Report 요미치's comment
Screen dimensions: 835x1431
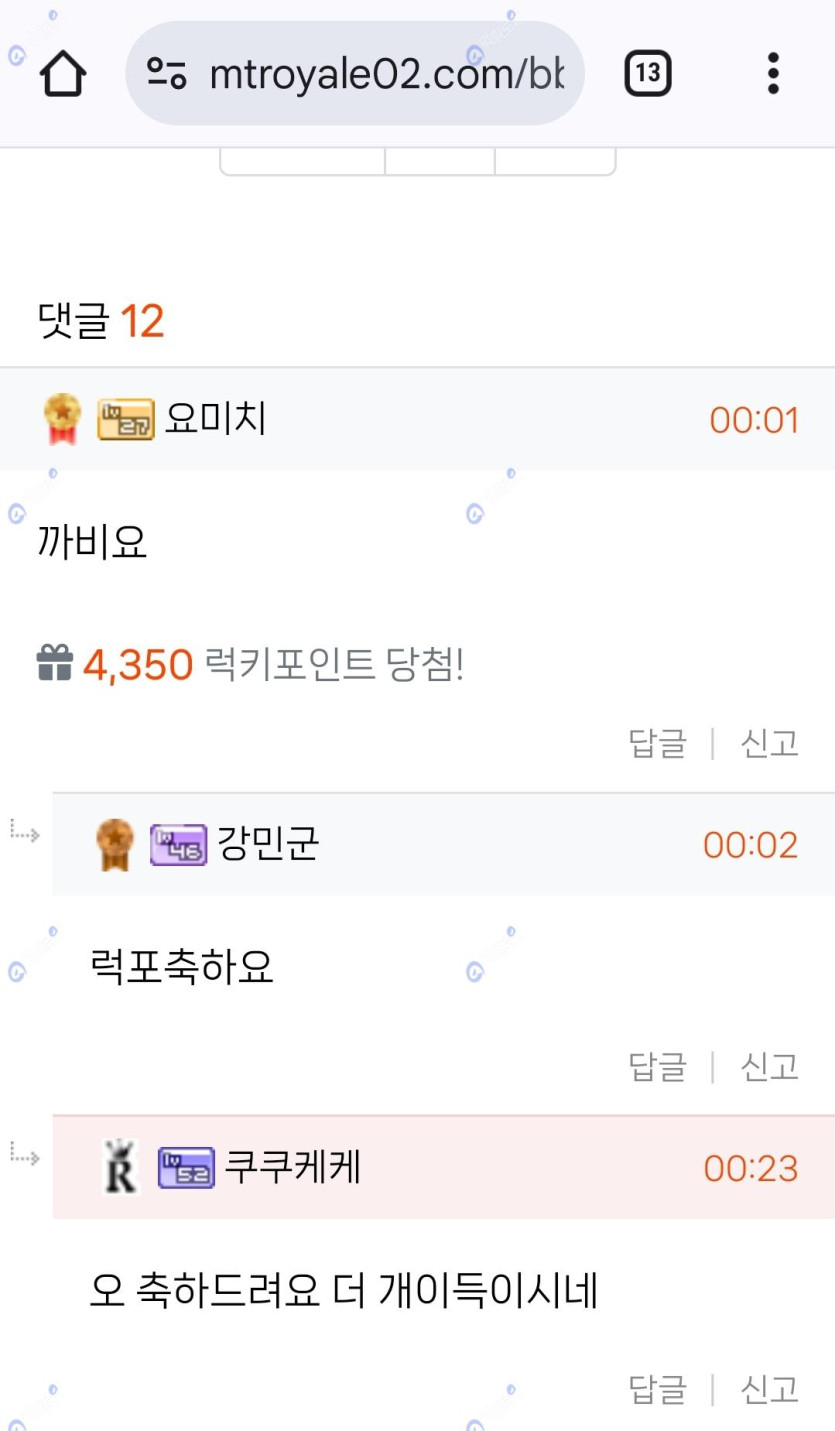[769, 743]
